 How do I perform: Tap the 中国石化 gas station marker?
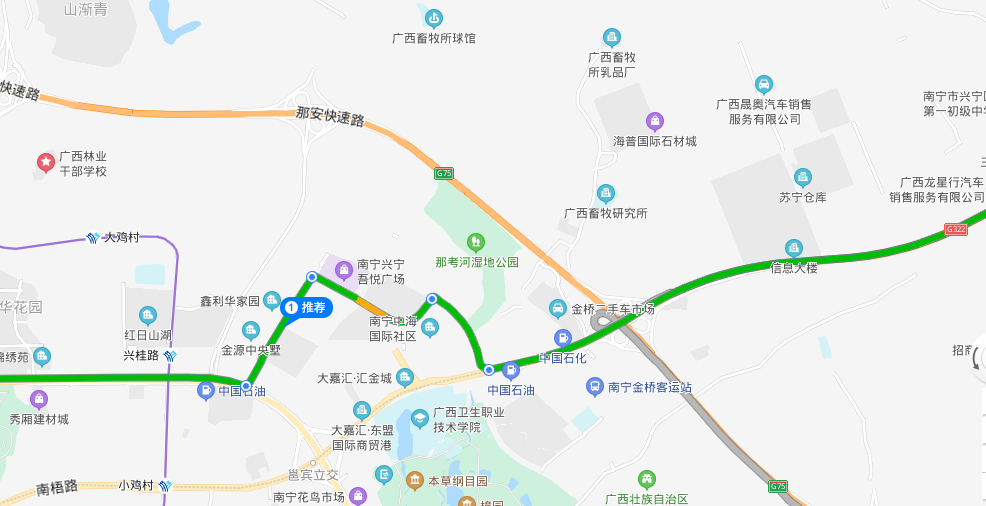tap(562, 338)
